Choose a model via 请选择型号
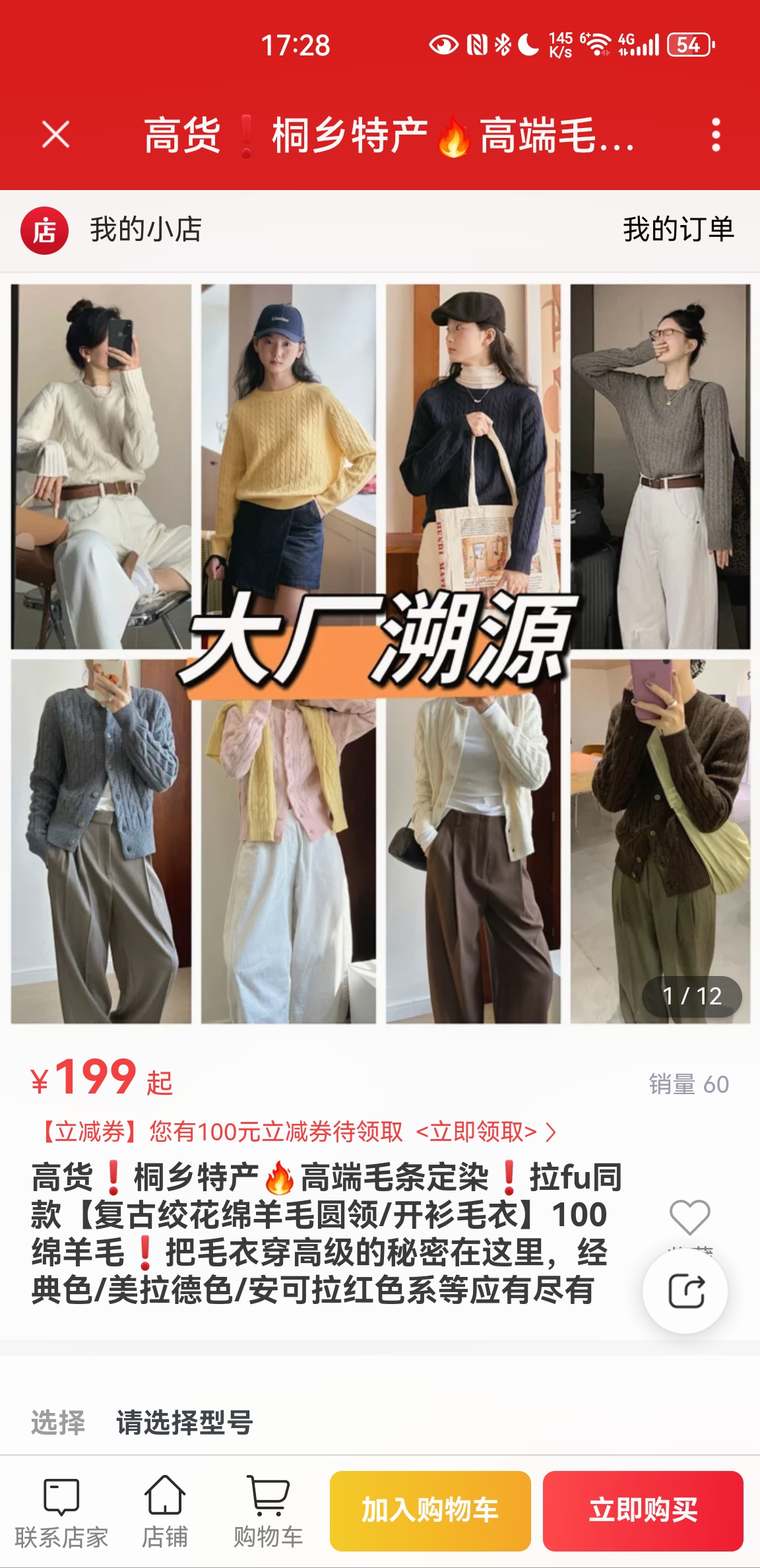760x1568 pixels. (185, 1423)
